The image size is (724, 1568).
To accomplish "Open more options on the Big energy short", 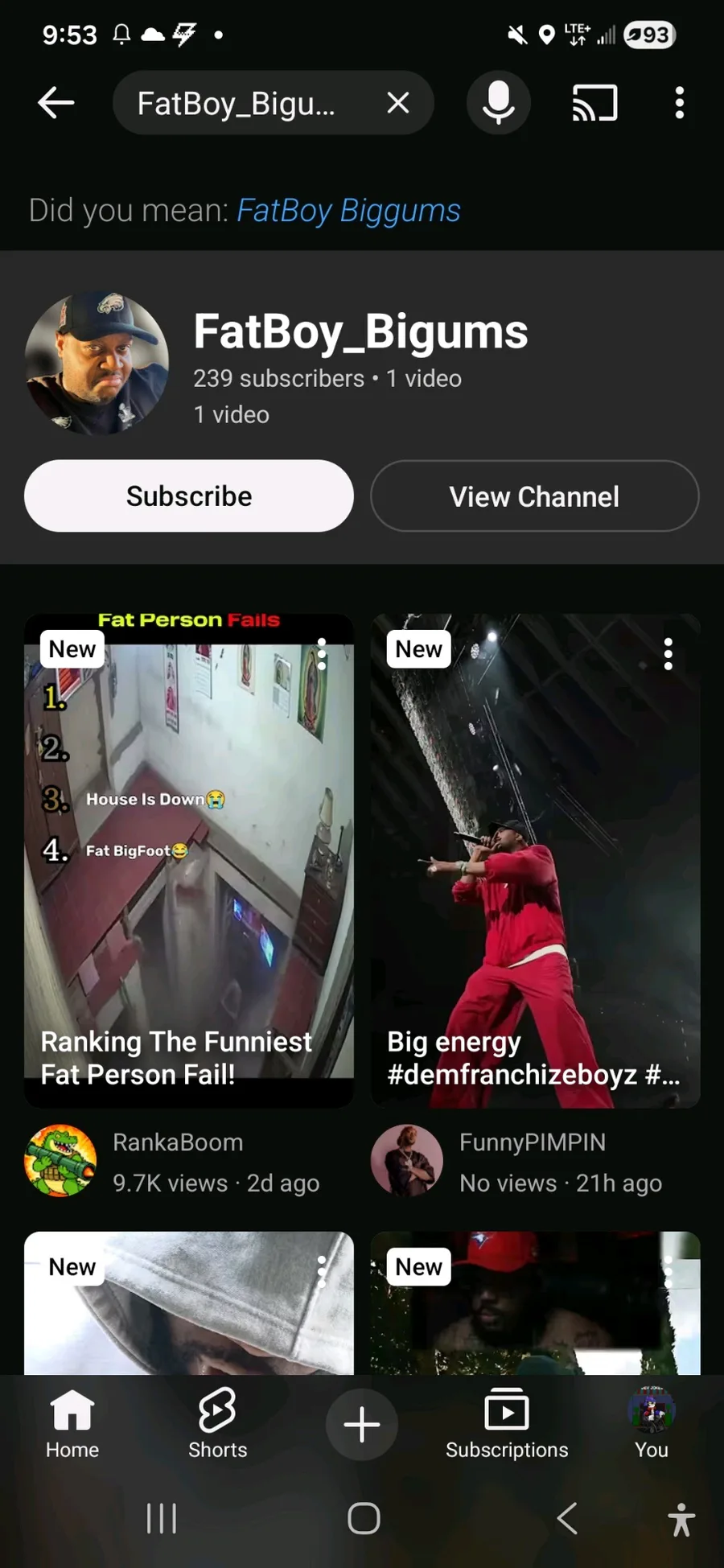I will coord(668,654).
